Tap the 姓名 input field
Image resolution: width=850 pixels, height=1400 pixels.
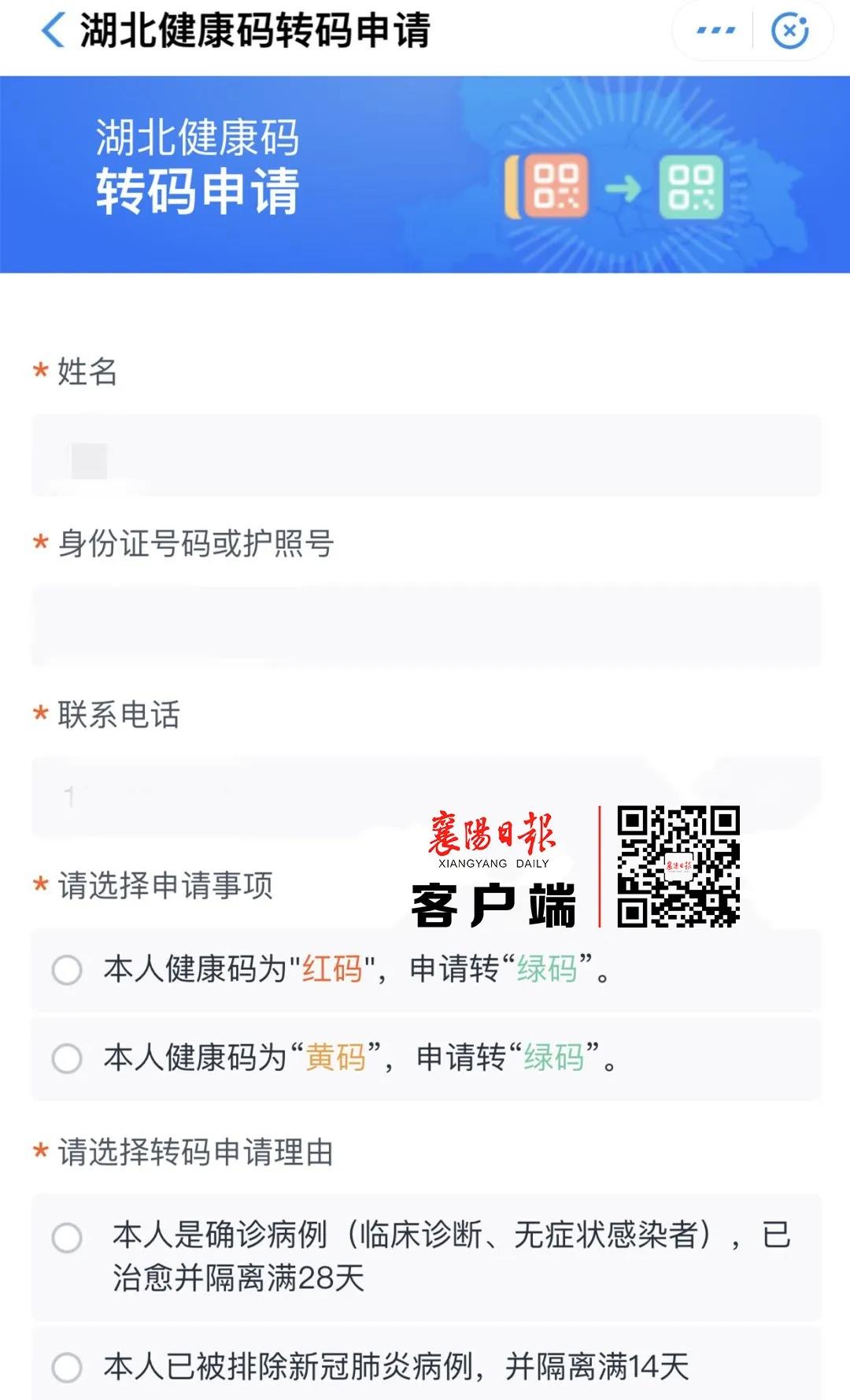(x=425, y=457)
